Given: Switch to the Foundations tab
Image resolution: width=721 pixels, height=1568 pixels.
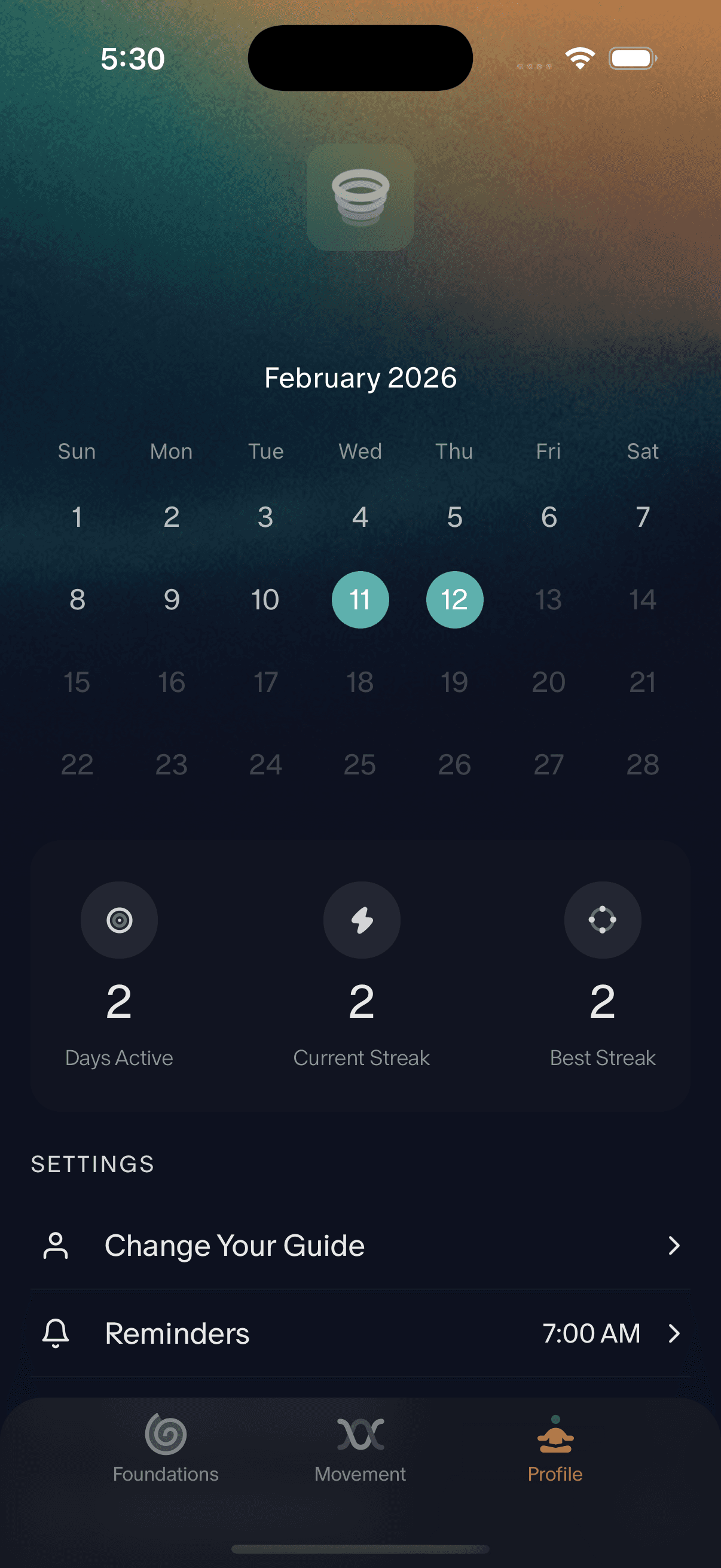Looking at the screenshot, I should [x=165, y=1455].
